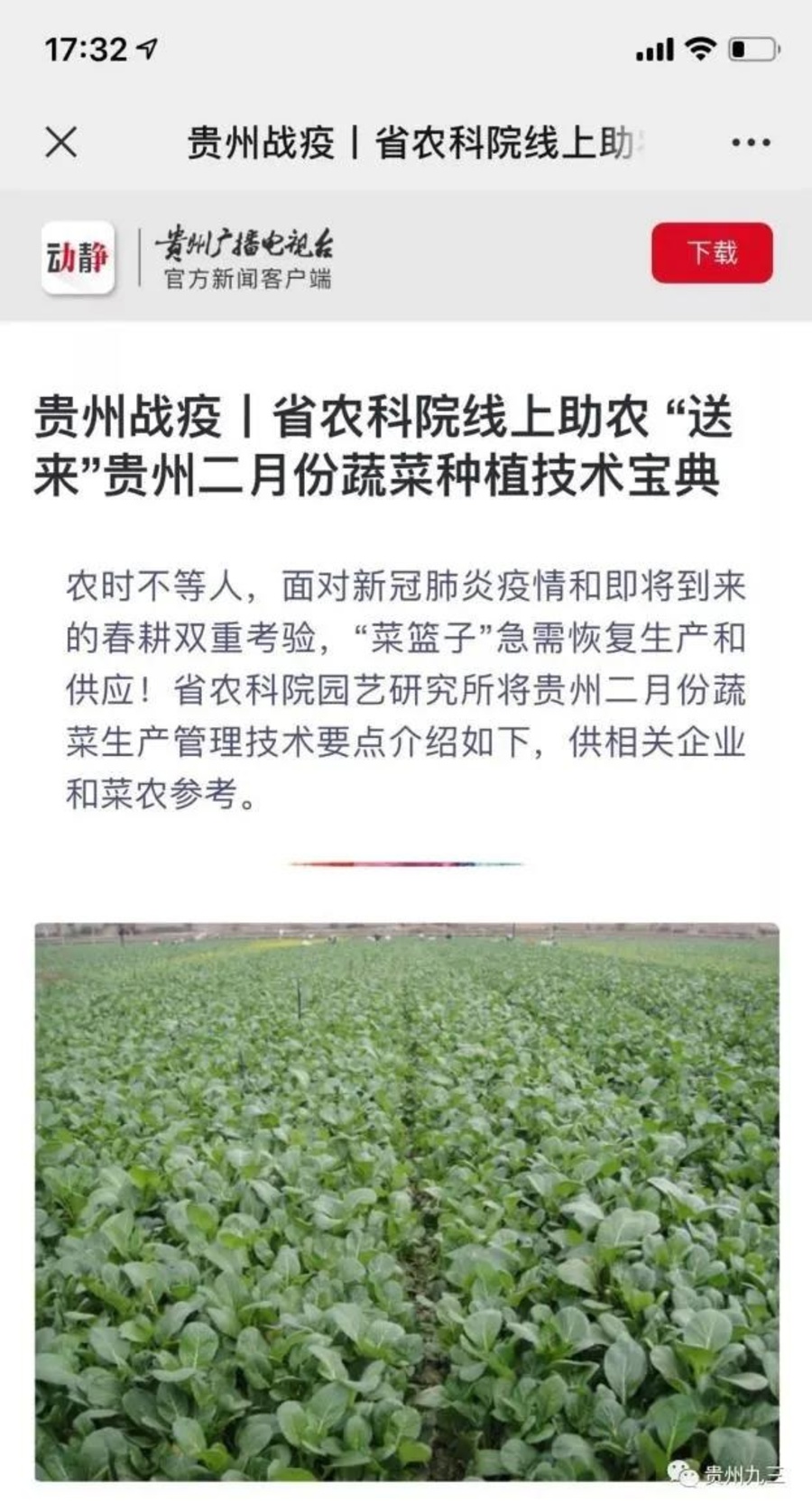The image size is (812, 1512).
Task: View the vegetable field photo
Action: point(407,1200)
